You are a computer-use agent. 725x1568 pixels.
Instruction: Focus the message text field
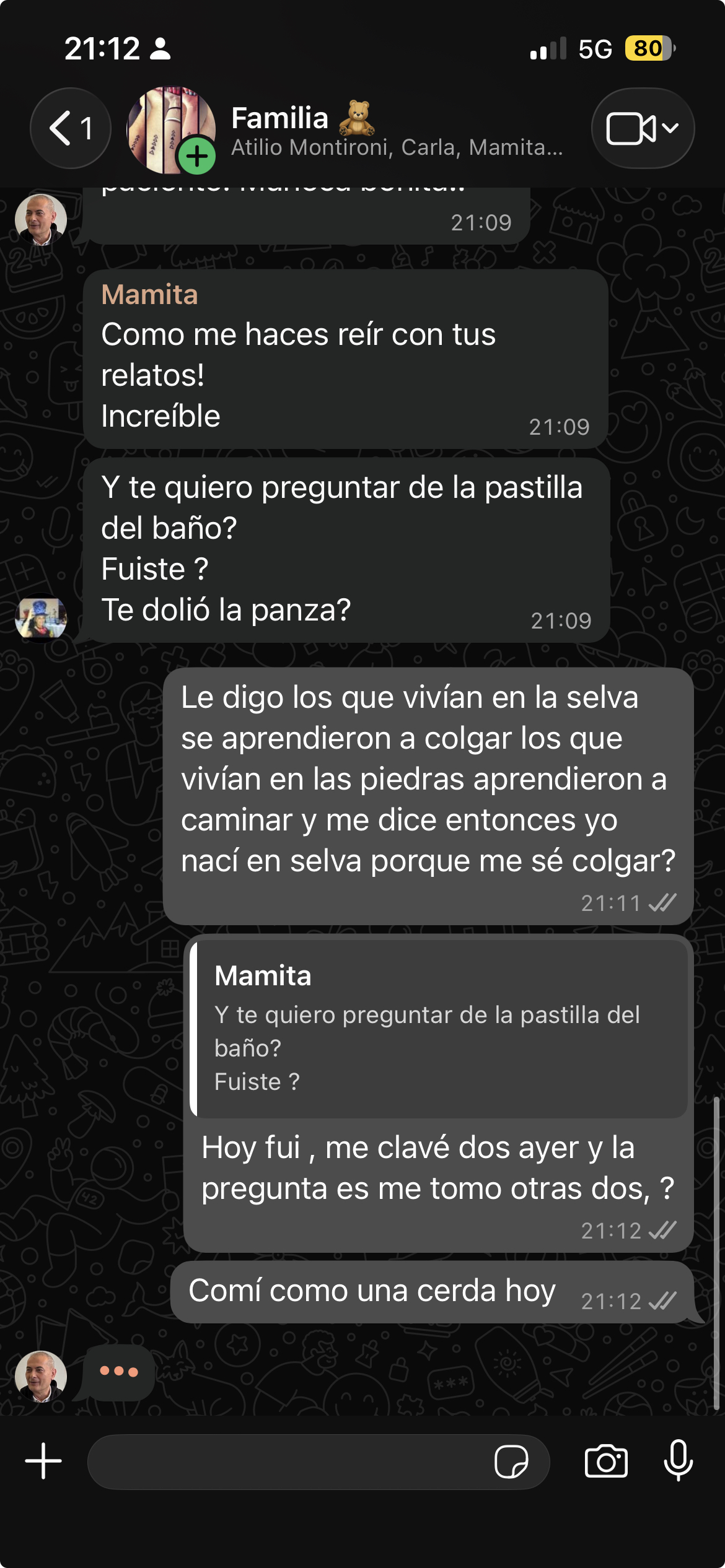click(288, 1462)
